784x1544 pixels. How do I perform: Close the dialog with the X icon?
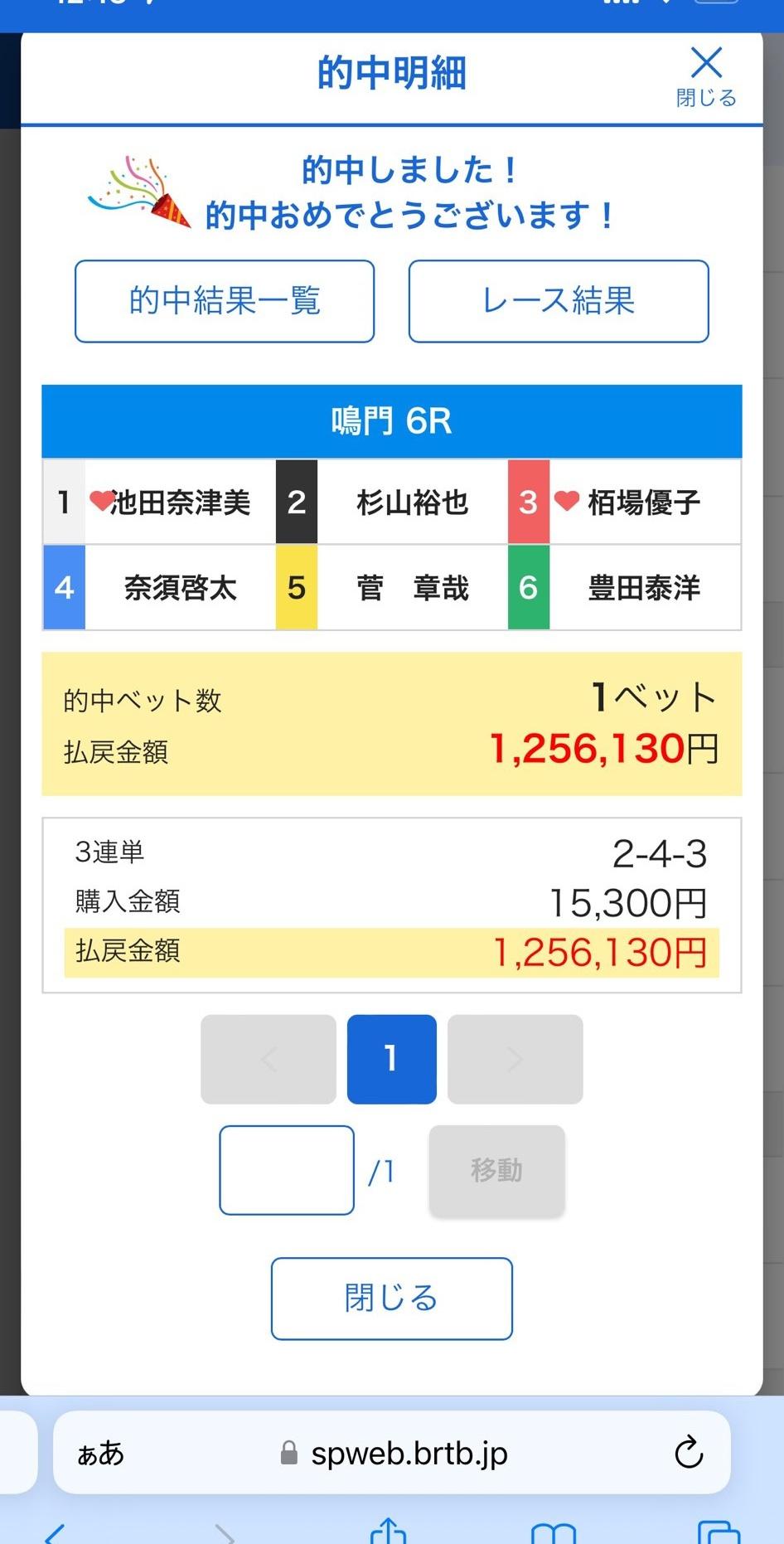click(706, 76)
